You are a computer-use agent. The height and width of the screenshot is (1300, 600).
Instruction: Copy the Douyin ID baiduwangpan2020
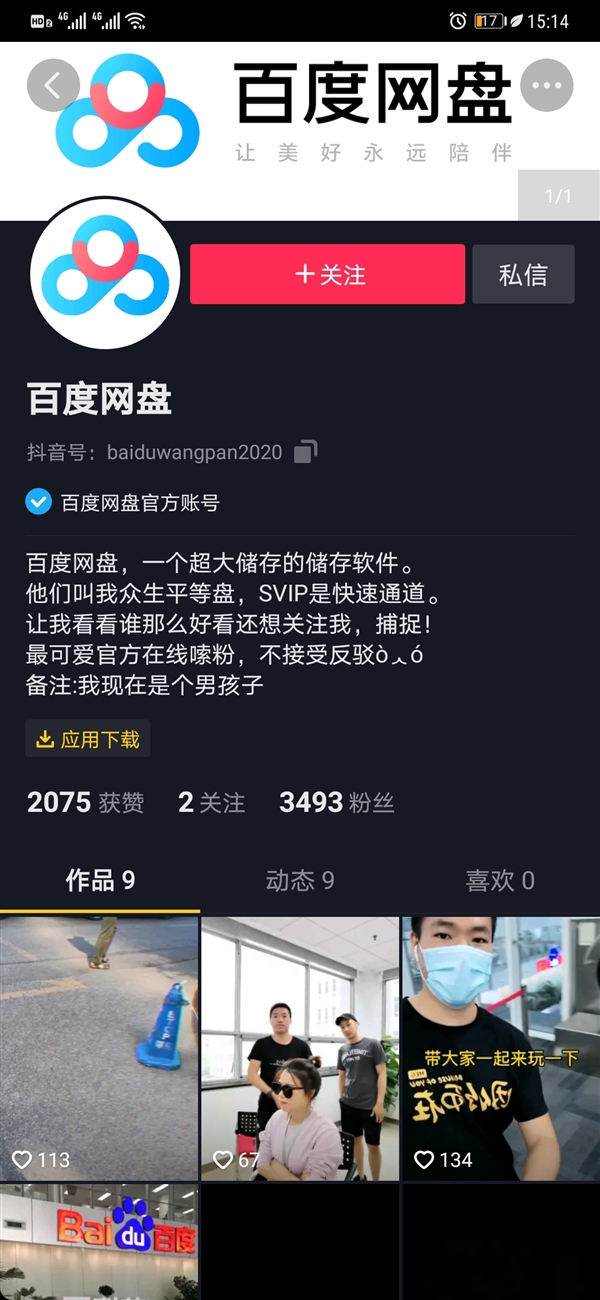coord(305,452)
